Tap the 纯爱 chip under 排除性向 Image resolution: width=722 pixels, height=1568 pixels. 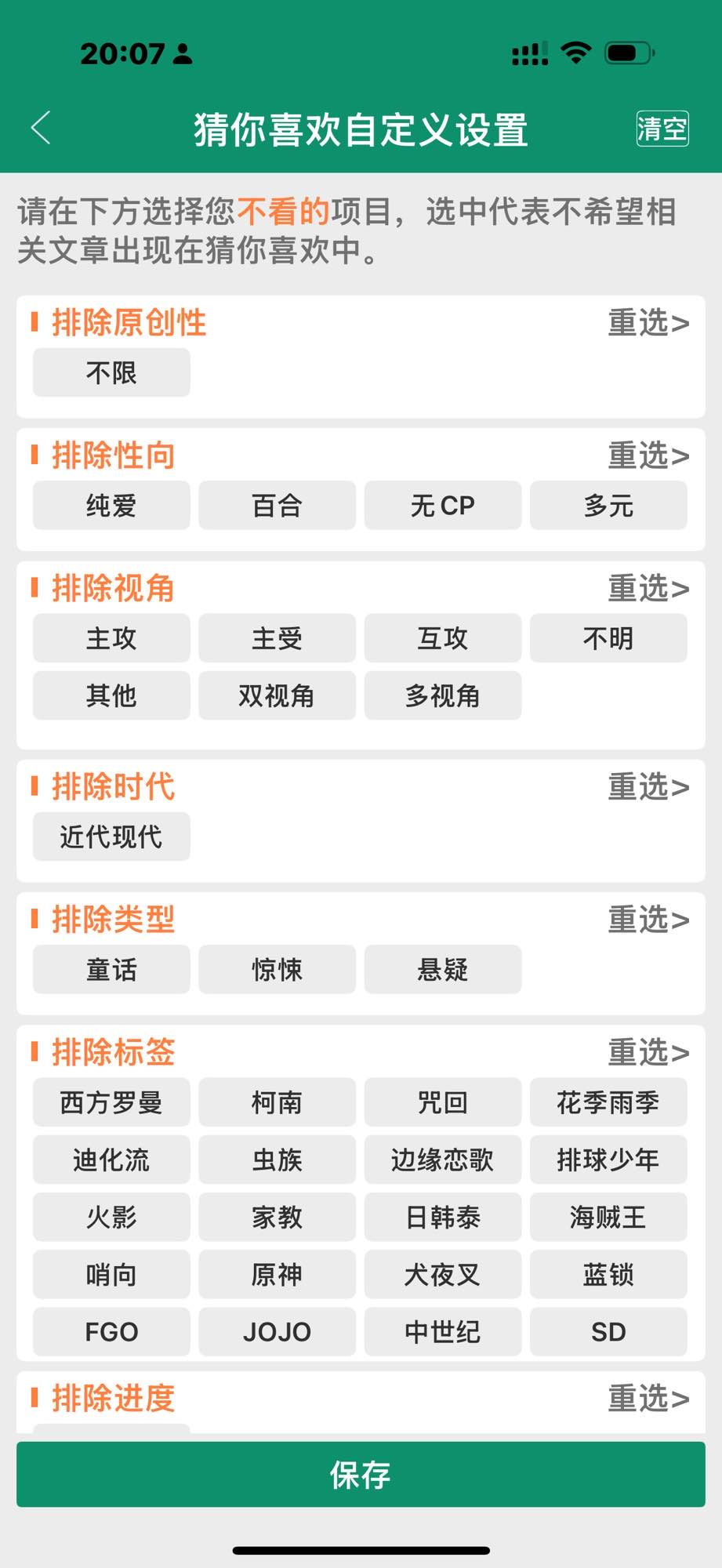coord(111,506)
